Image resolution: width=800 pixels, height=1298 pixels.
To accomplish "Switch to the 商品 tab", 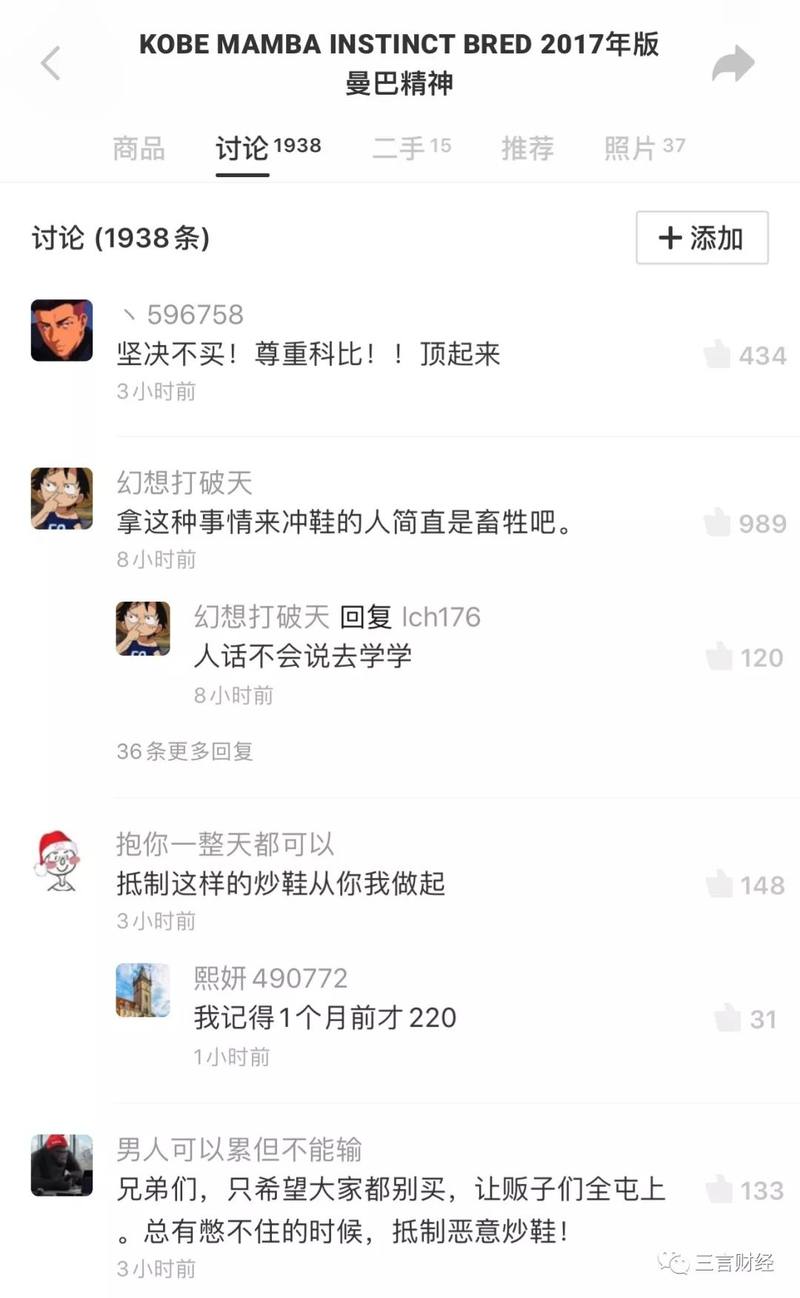I will tap(139, 149).
